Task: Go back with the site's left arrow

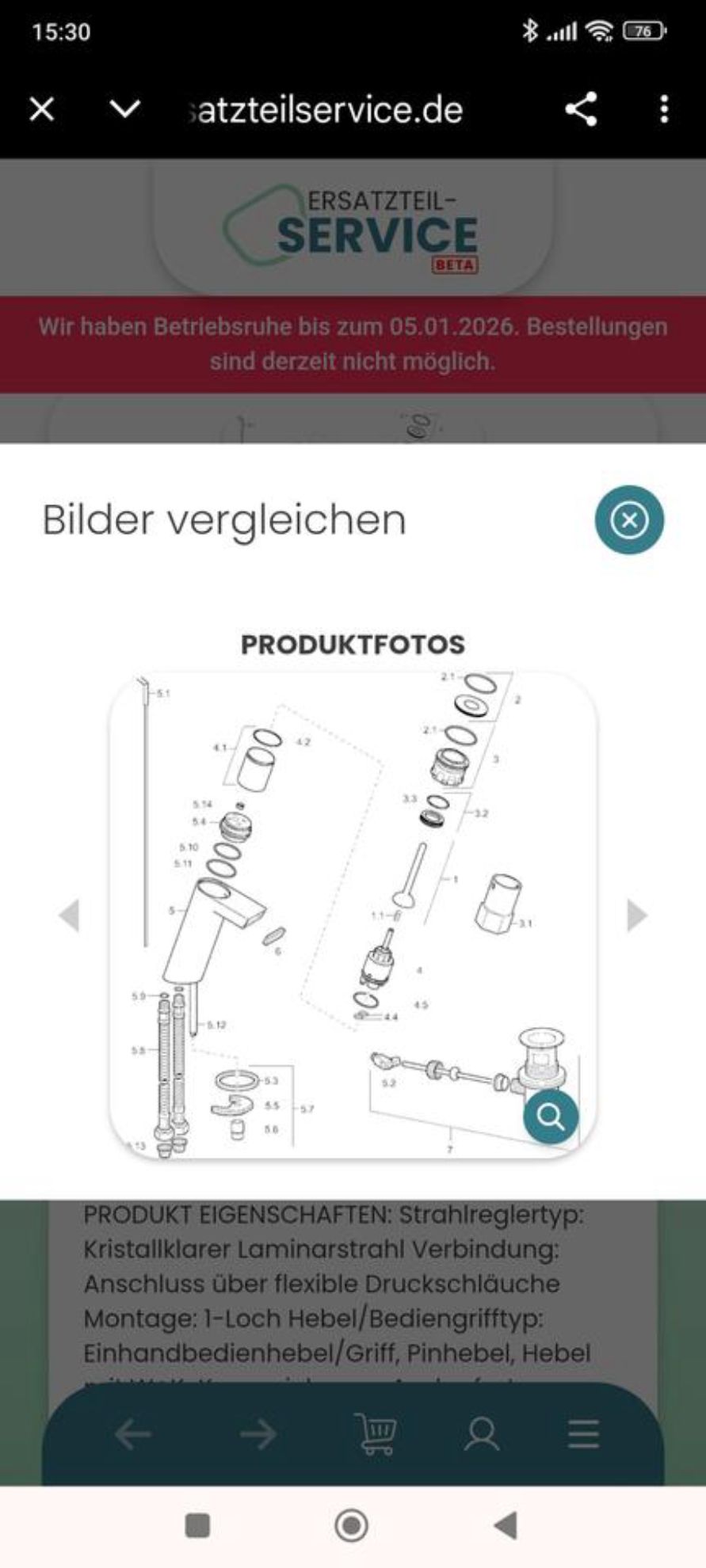Action: pyautogui.click(x=132, y=1434)
